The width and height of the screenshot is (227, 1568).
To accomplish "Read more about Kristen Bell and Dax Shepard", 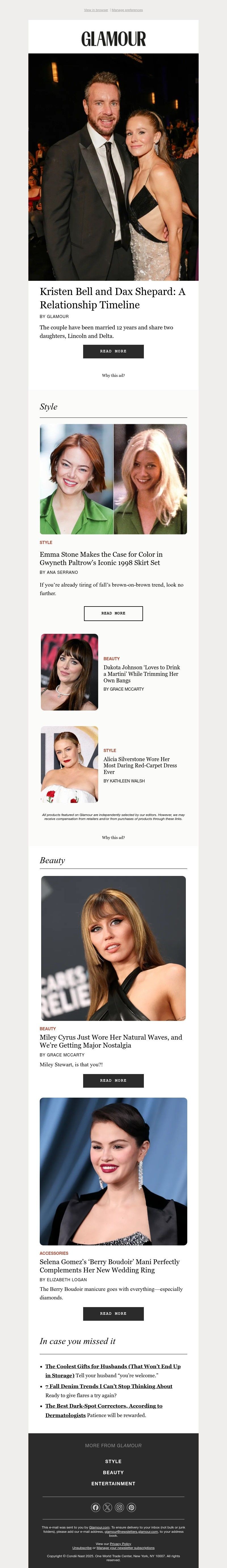I will click(113, 351).
